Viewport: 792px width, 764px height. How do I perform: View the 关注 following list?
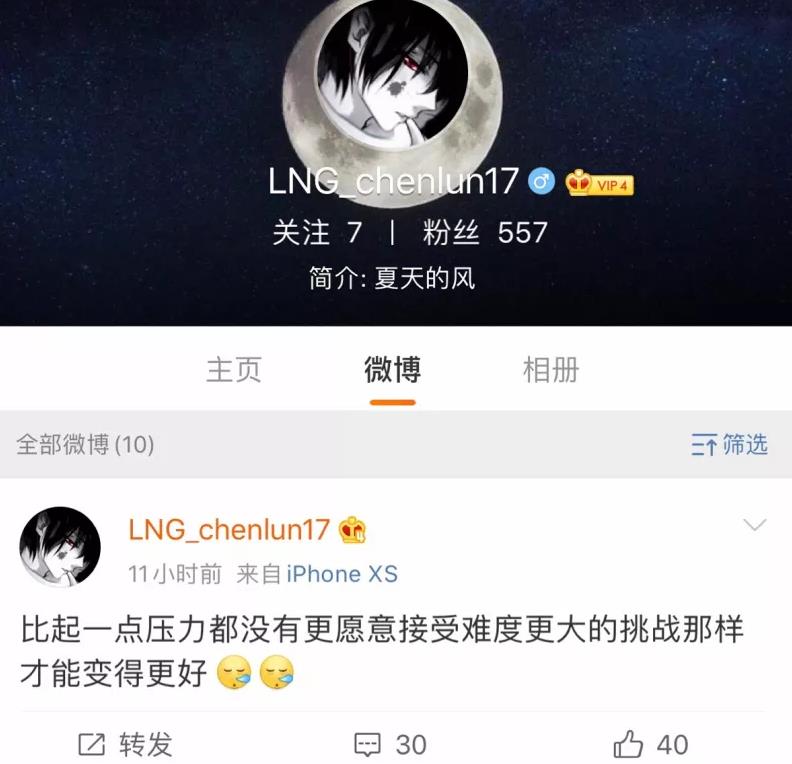point(317,233)
